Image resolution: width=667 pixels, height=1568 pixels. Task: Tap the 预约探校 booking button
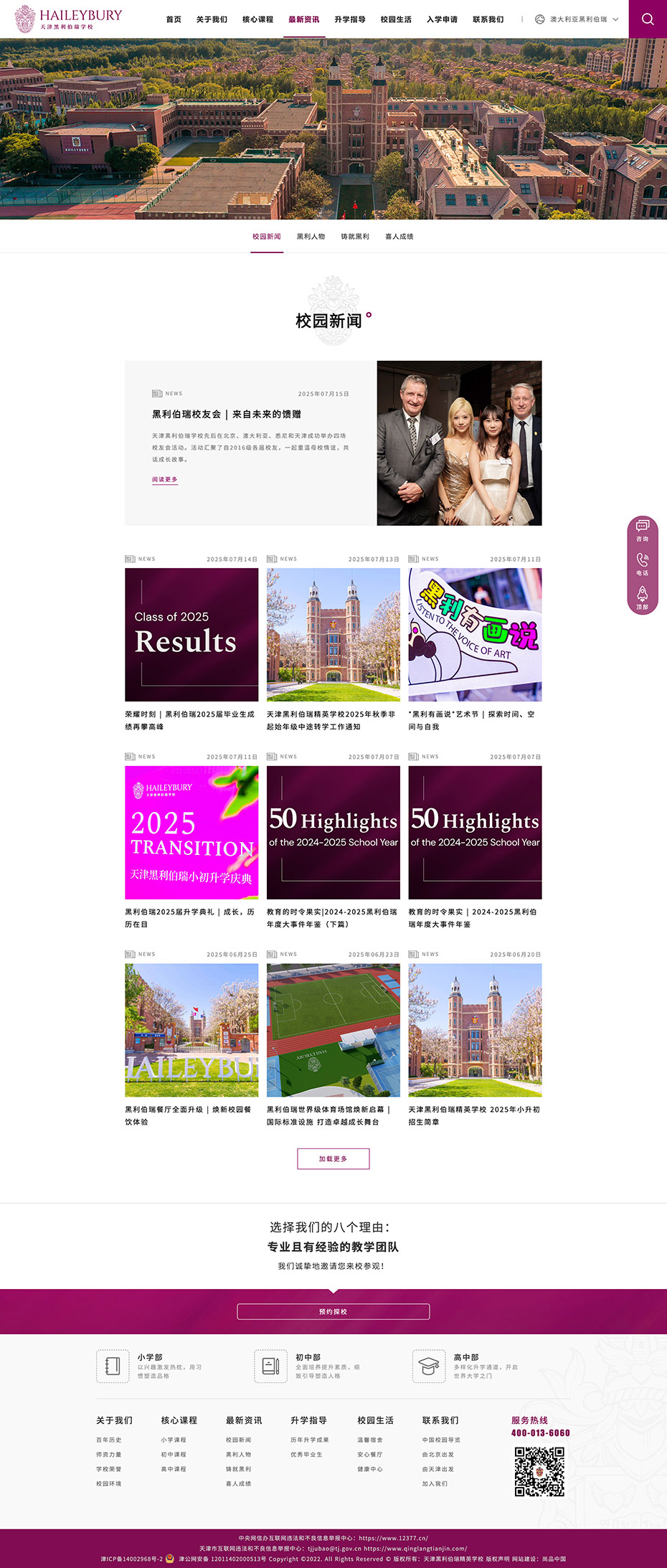click(333, 1311)
